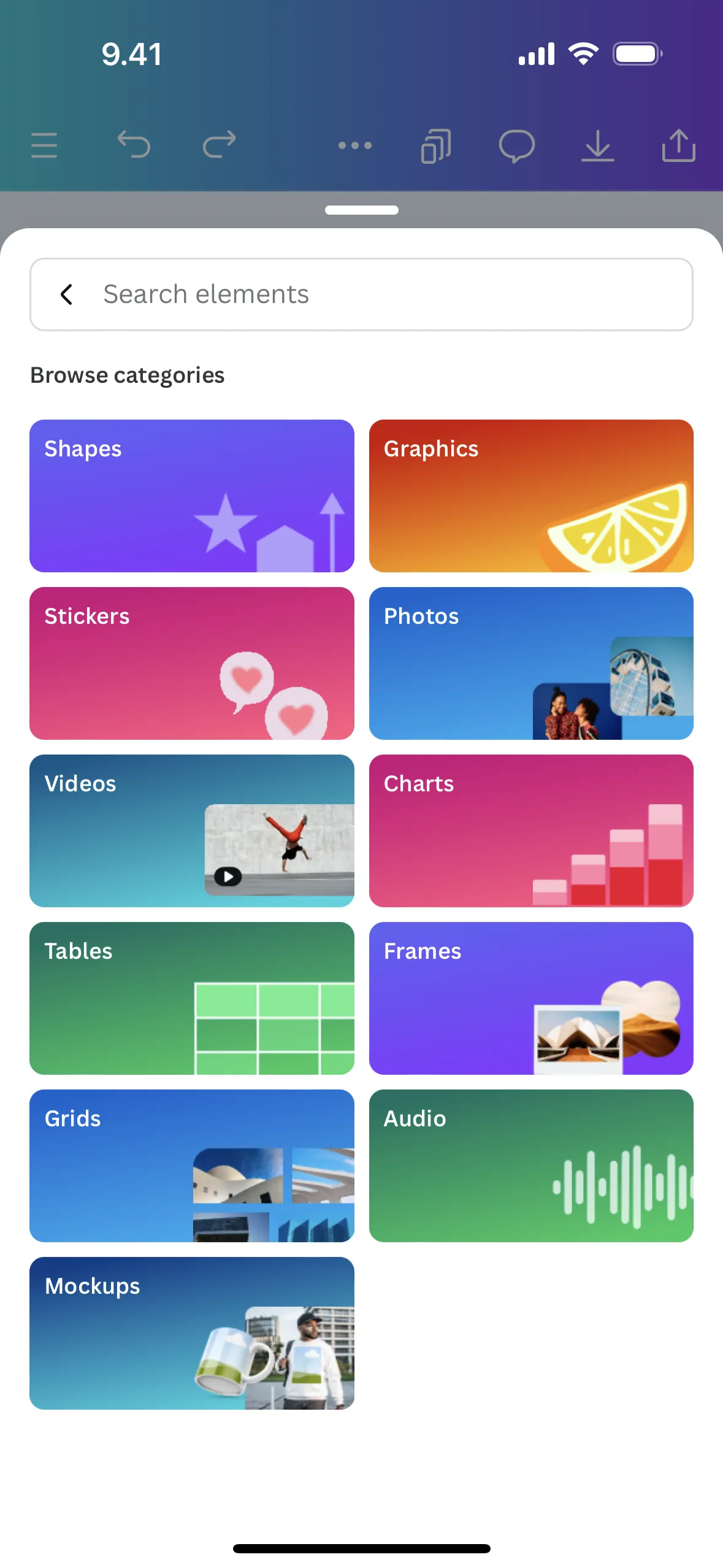
Task: Tap the back arrow in search bar
Action: [x=67, y=294]
